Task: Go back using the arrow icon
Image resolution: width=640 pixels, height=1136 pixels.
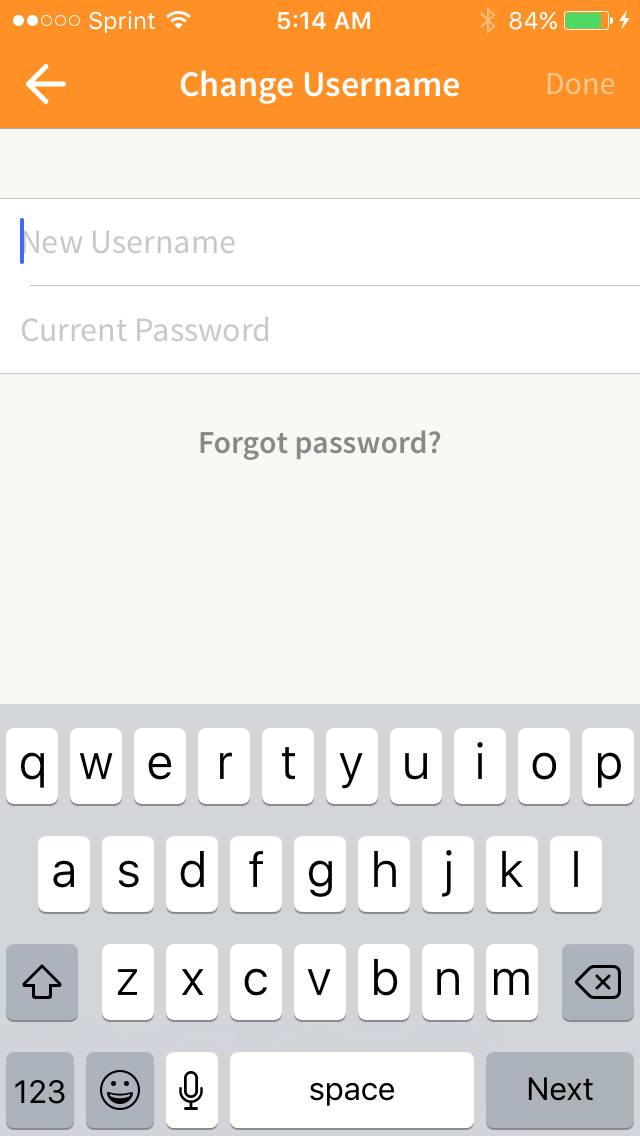Action: pyautogui.click(x=46, y=84)
